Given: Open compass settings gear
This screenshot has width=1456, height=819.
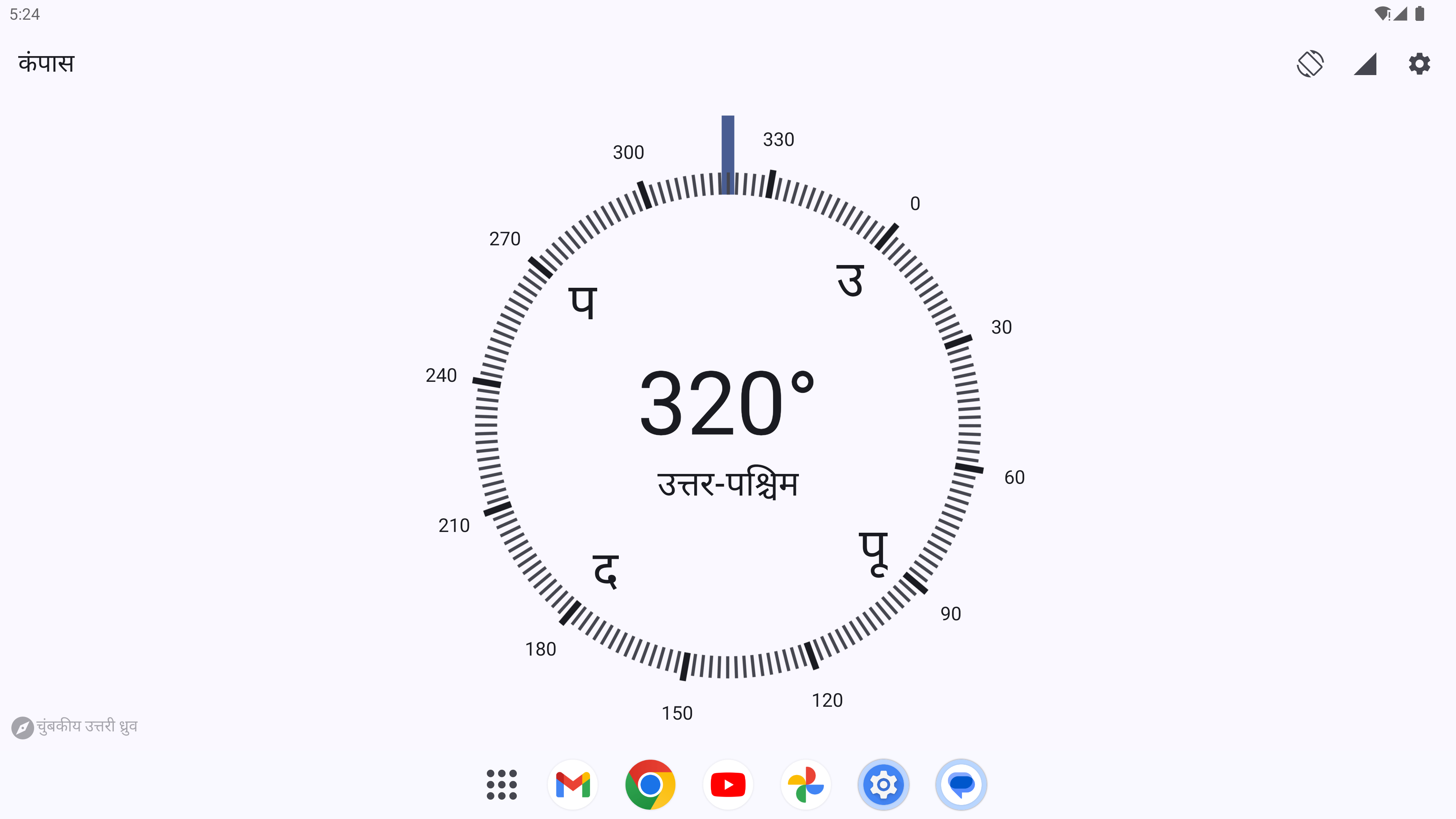Looking at the screenshot, I should [x=1419, y=63].
